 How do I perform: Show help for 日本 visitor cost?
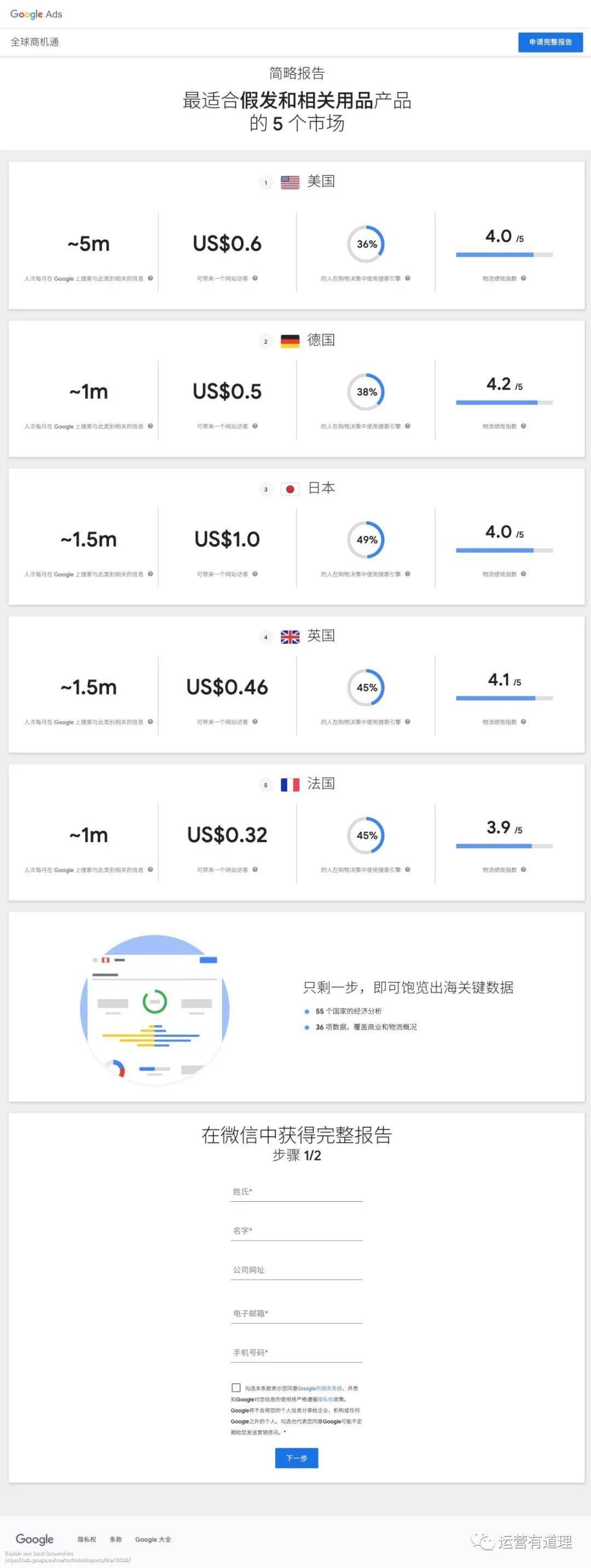255,574
